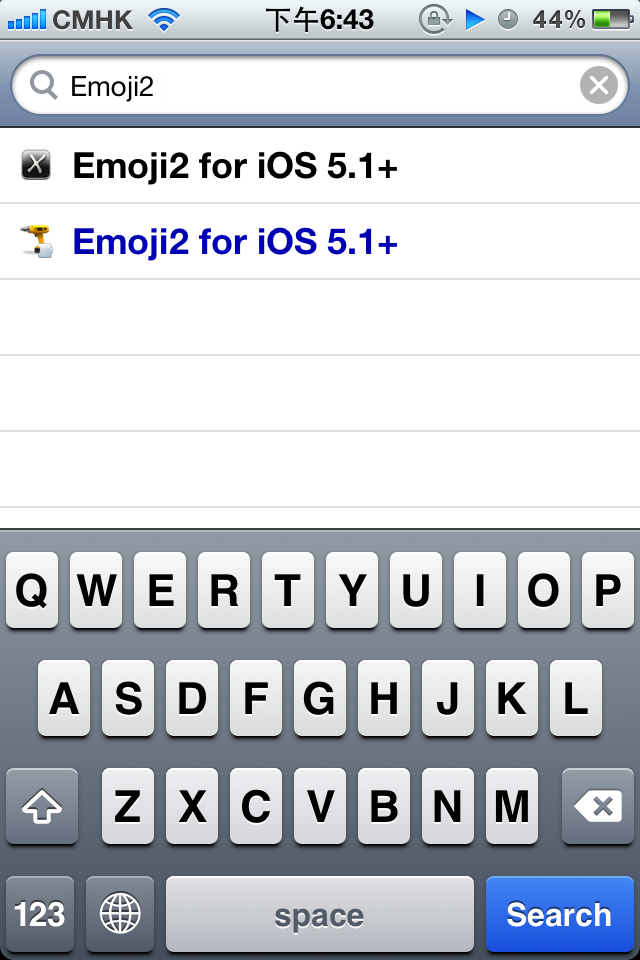Open the black Emoji2 for iOS 5.1+ result
Screen dimensions: 640x960
235,166
